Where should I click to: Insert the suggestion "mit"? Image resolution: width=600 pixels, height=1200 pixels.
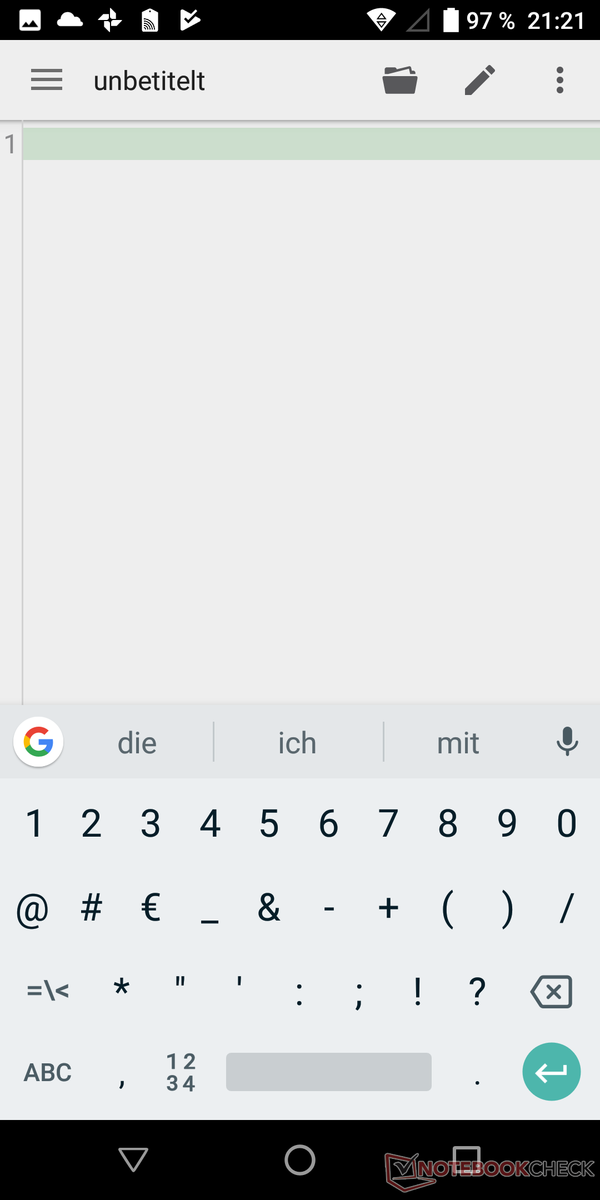pos(458,743)
